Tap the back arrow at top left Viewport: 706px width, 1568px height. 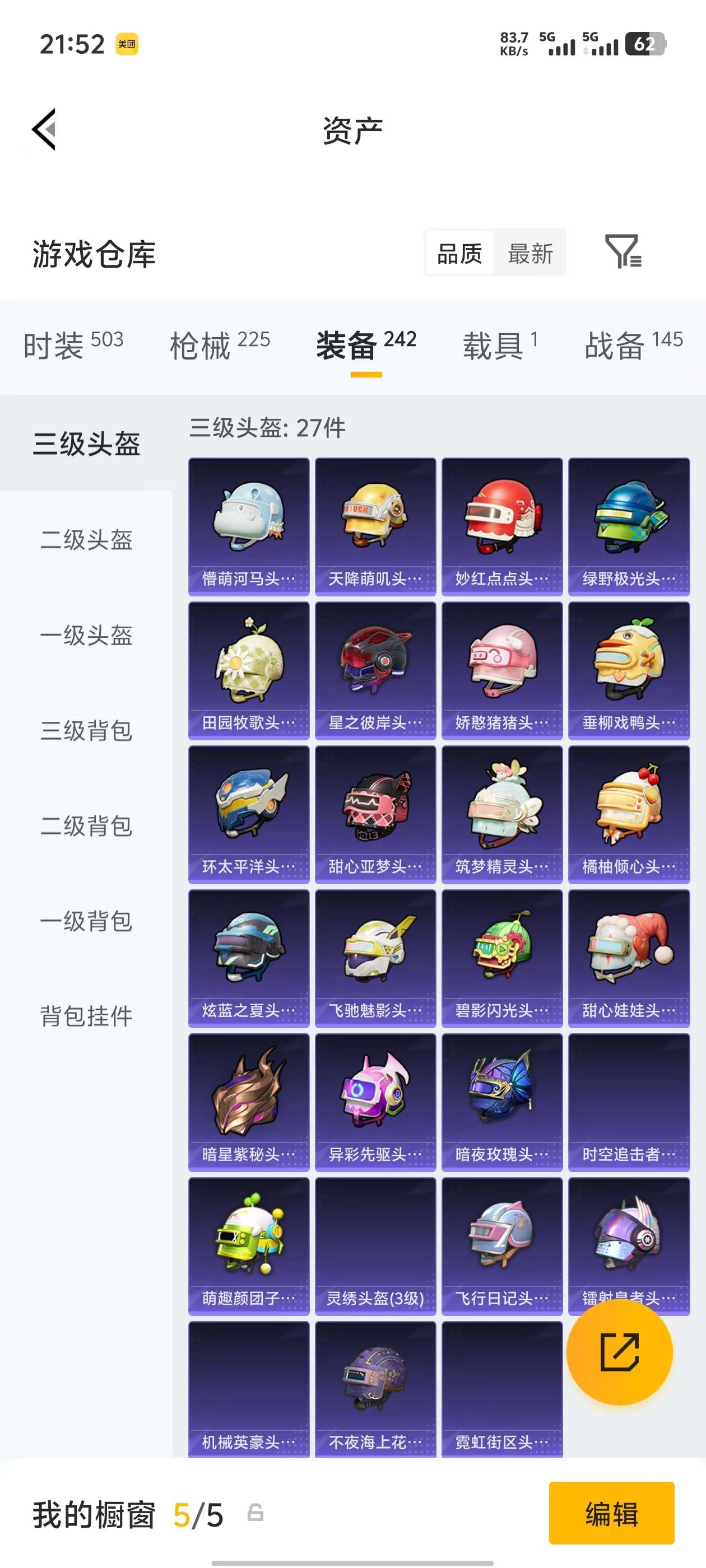click(x=44, y=130)
